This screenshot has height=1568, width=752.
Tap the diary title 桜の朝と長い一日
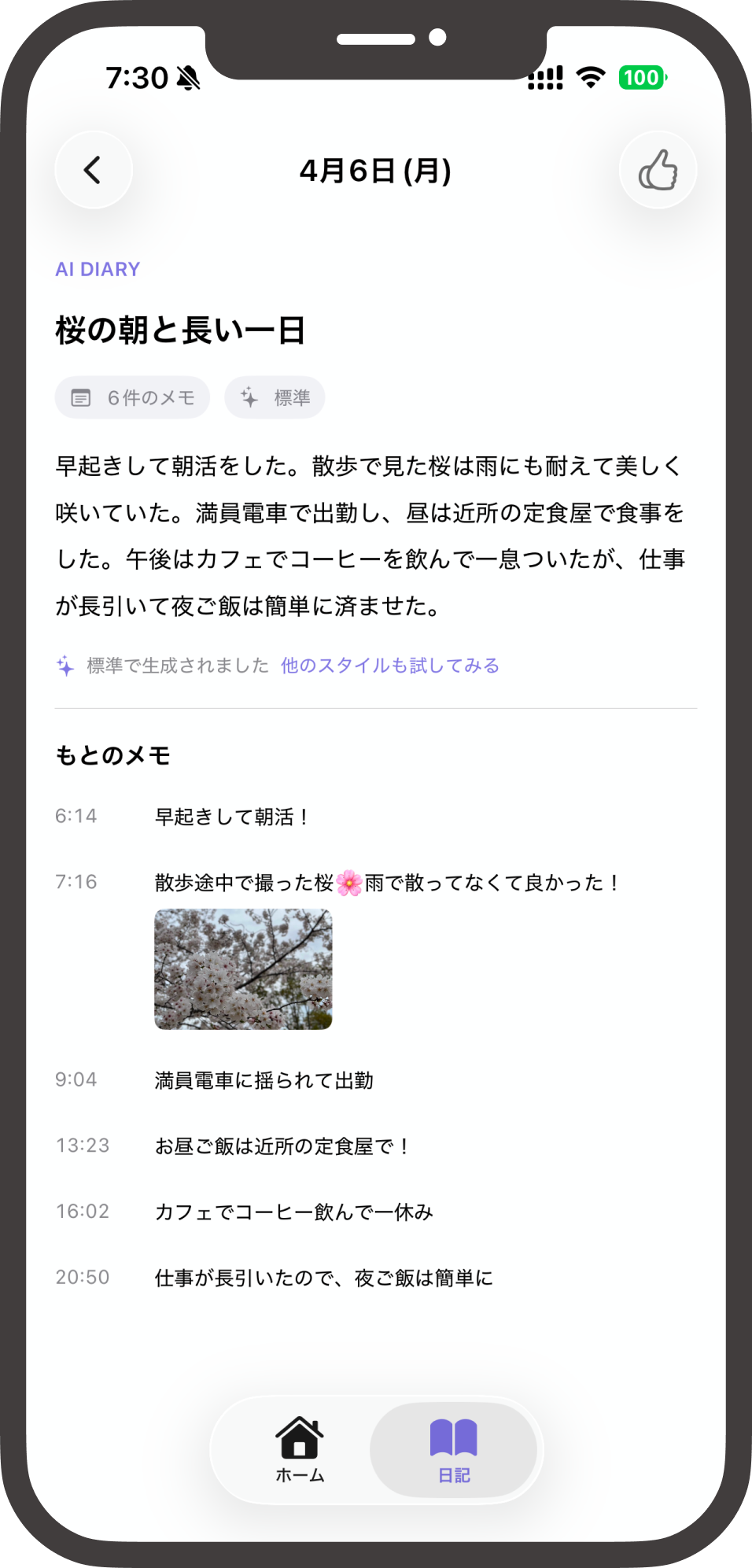point(182,330)
